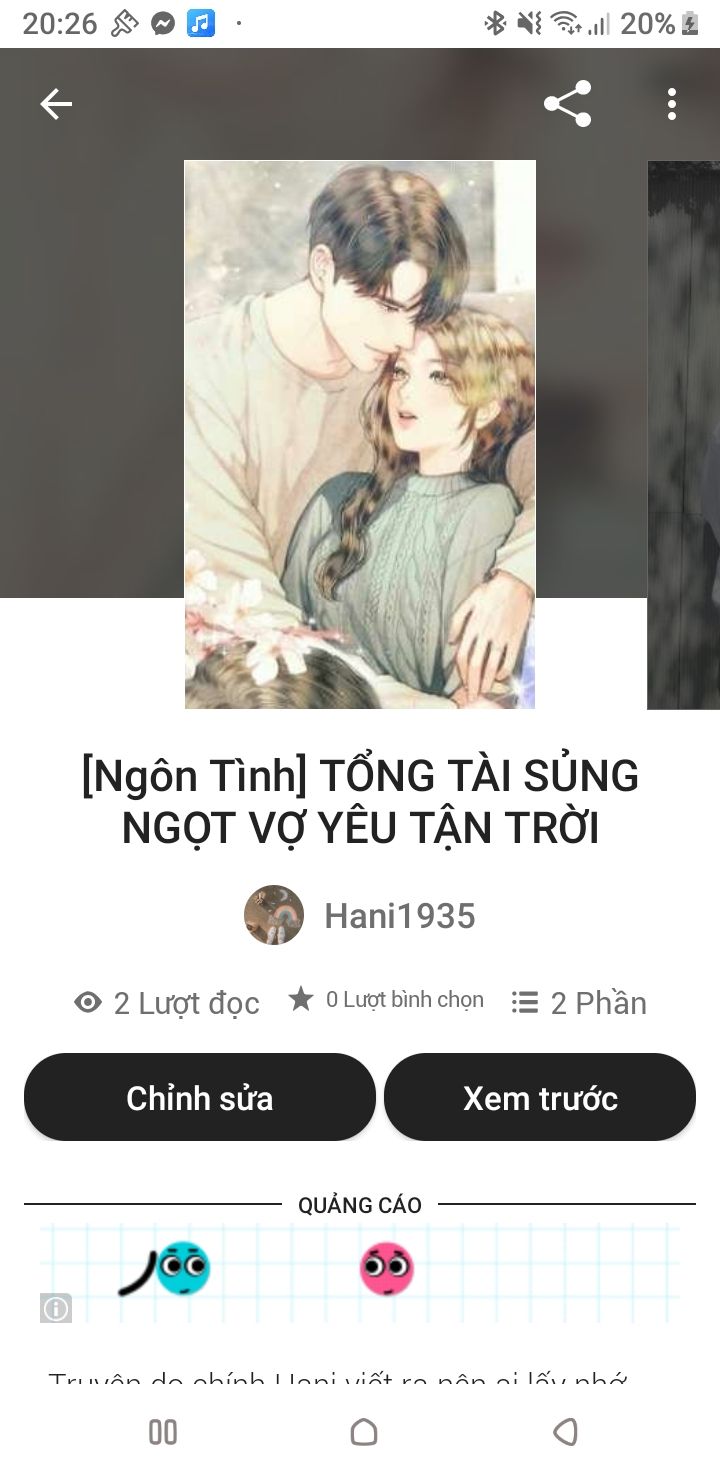
Task: Share this story
Action: (x=567, y=104)
